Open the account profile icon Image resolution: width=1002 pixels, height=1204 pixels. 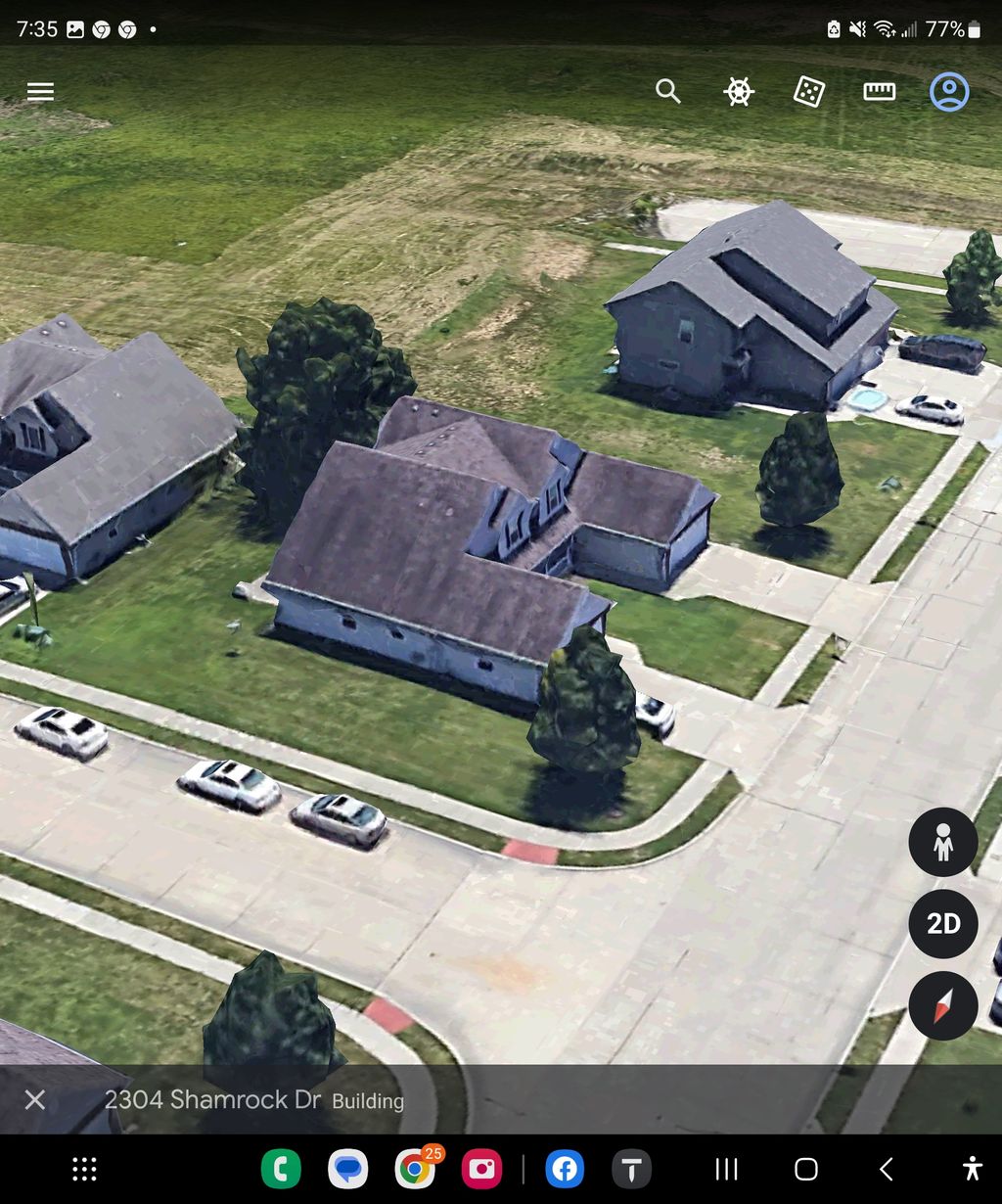tap(948, 92)
